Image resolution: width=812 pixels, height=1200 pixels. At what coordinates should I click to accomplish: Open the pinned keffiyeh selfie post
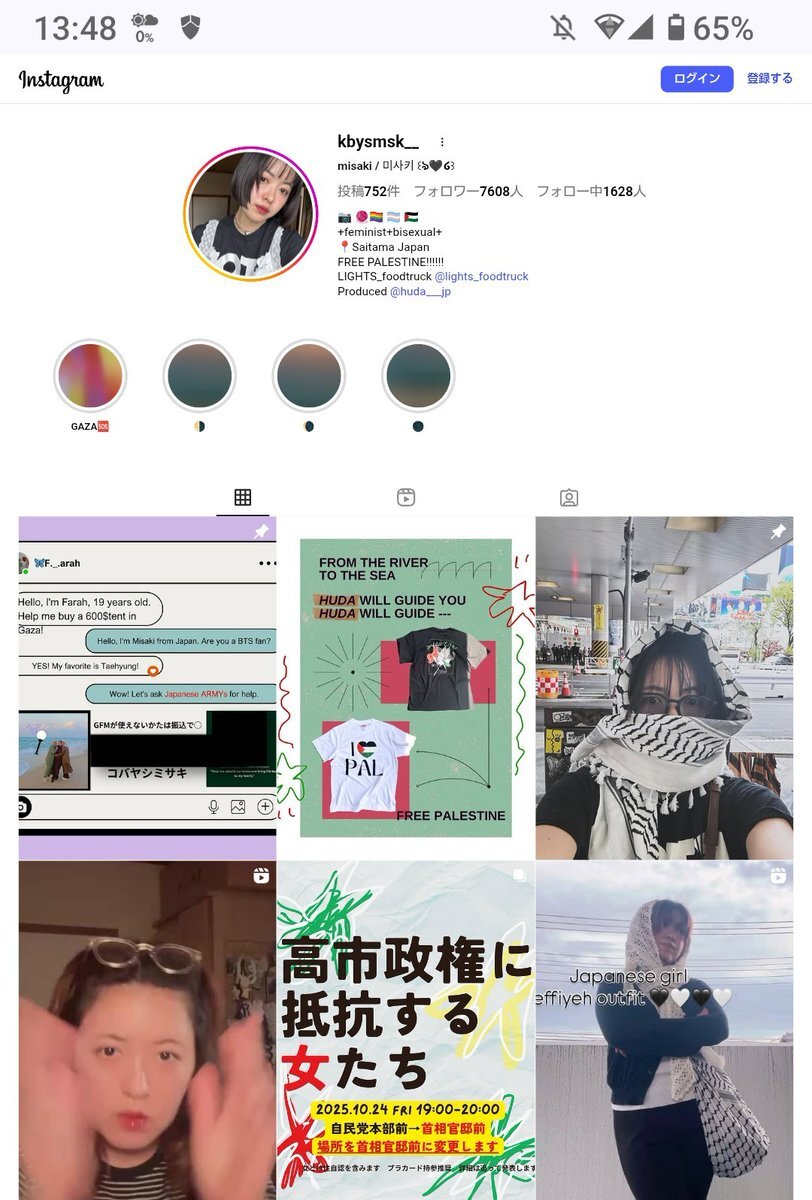664,688
